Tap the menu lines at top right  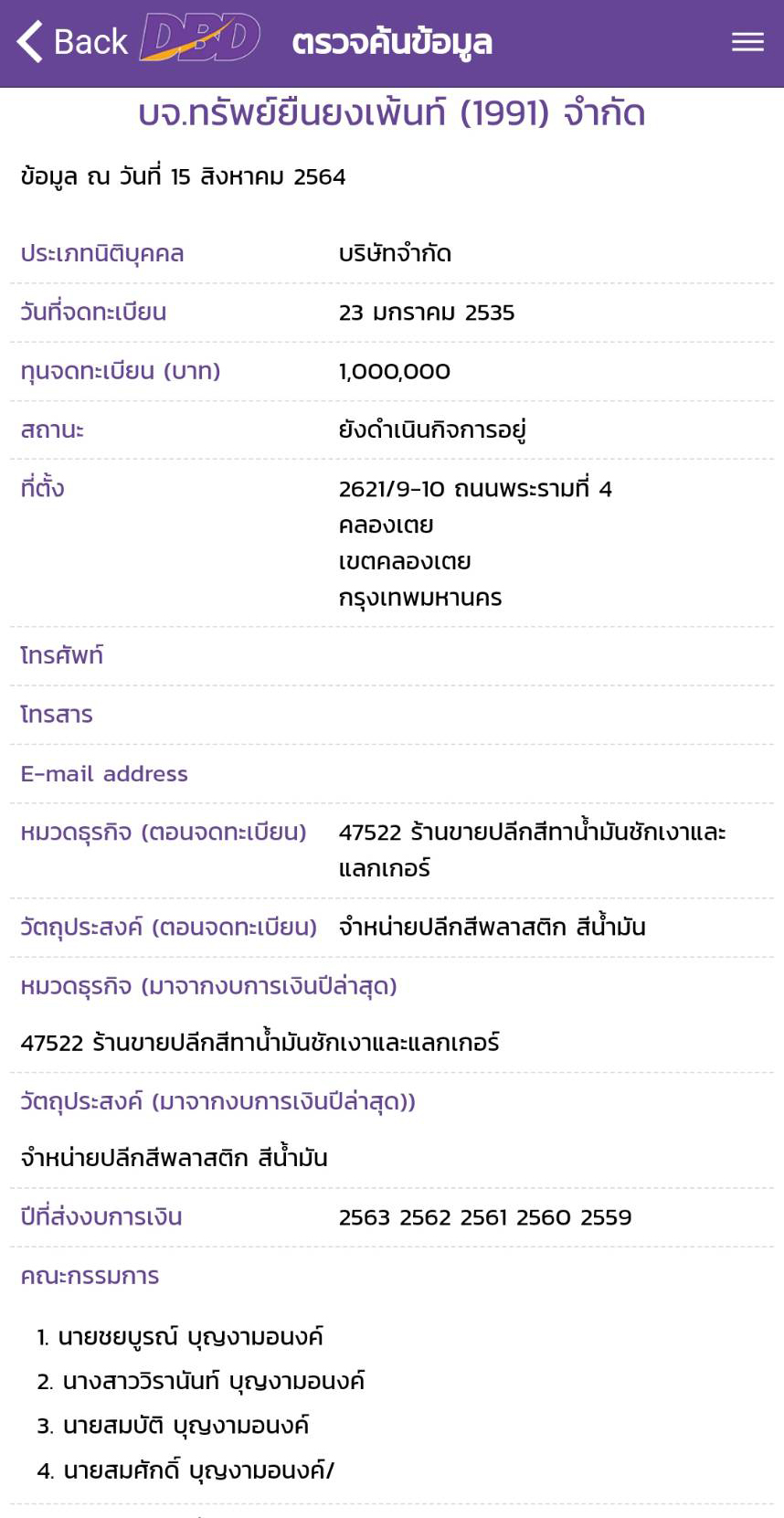coord(747,41)
